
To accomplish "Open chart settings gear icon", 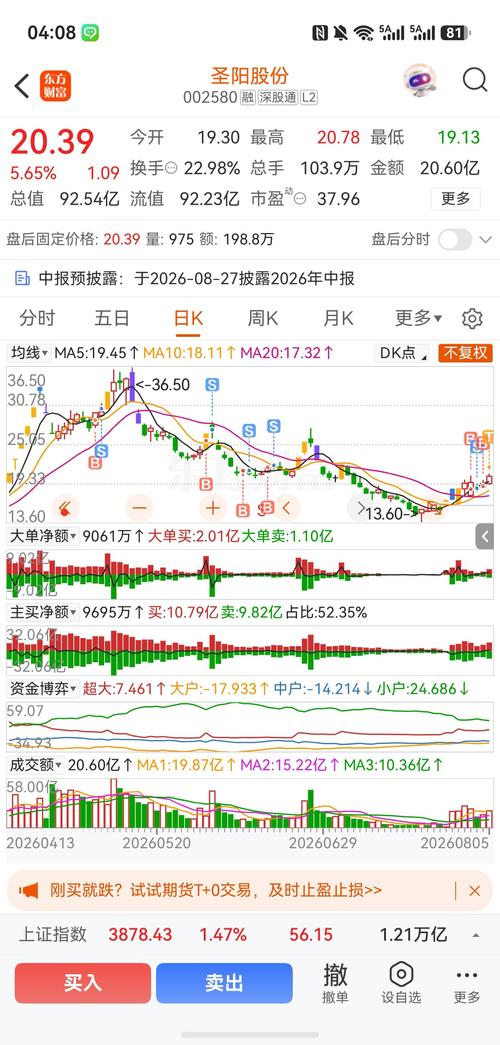I will pyautogui.click(x=472, y=319).
